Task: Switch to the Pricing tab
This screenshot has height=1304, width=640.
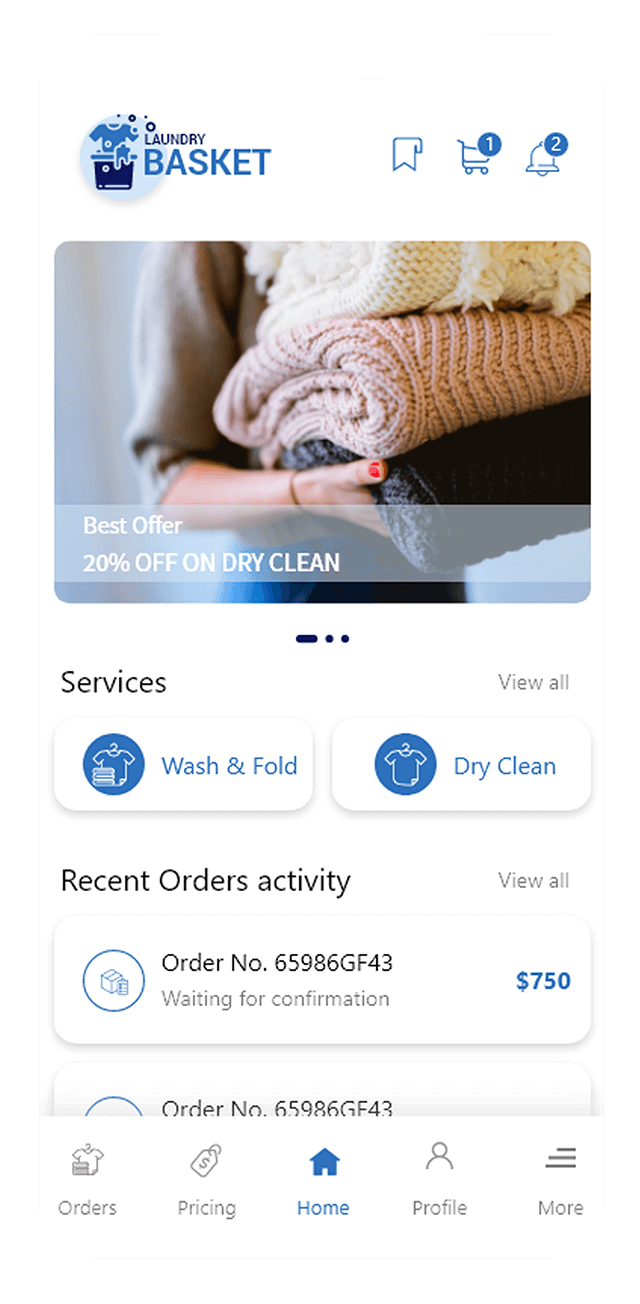Action: (x=206, y=1180)
